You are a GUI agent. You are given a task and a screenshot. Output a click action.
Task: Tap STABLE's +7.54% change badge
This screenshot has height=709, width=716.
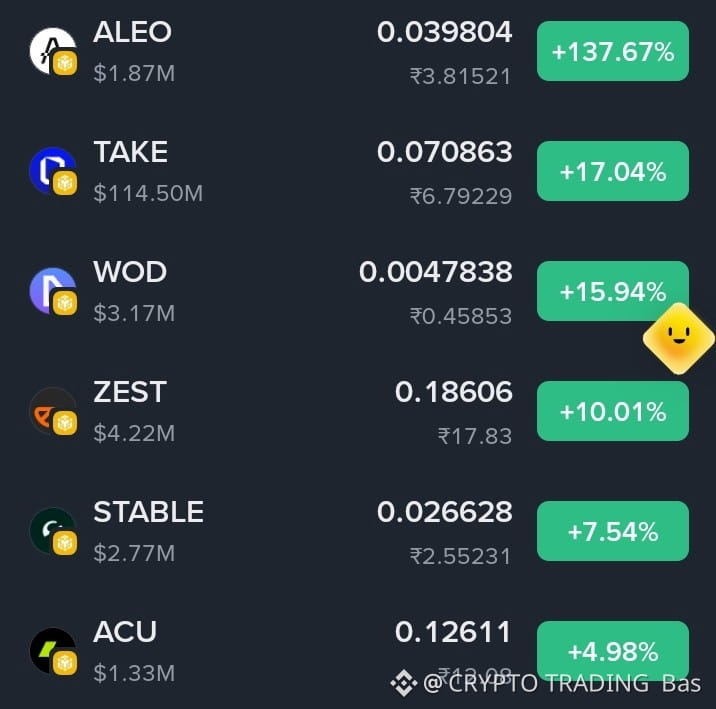[x=613, y=531]
